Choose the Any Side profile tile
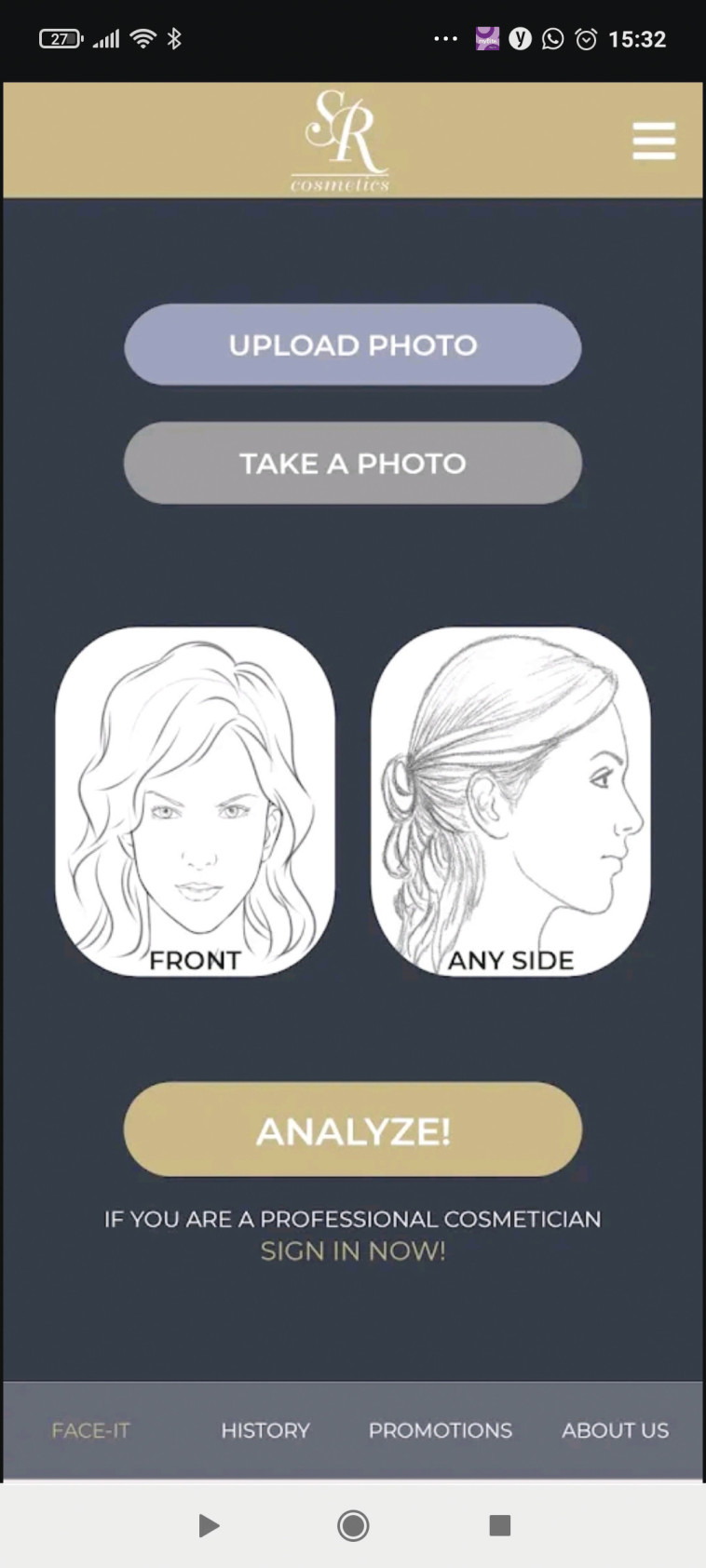The height and width of the screenshot is (1568, 706). pos(510,801)
